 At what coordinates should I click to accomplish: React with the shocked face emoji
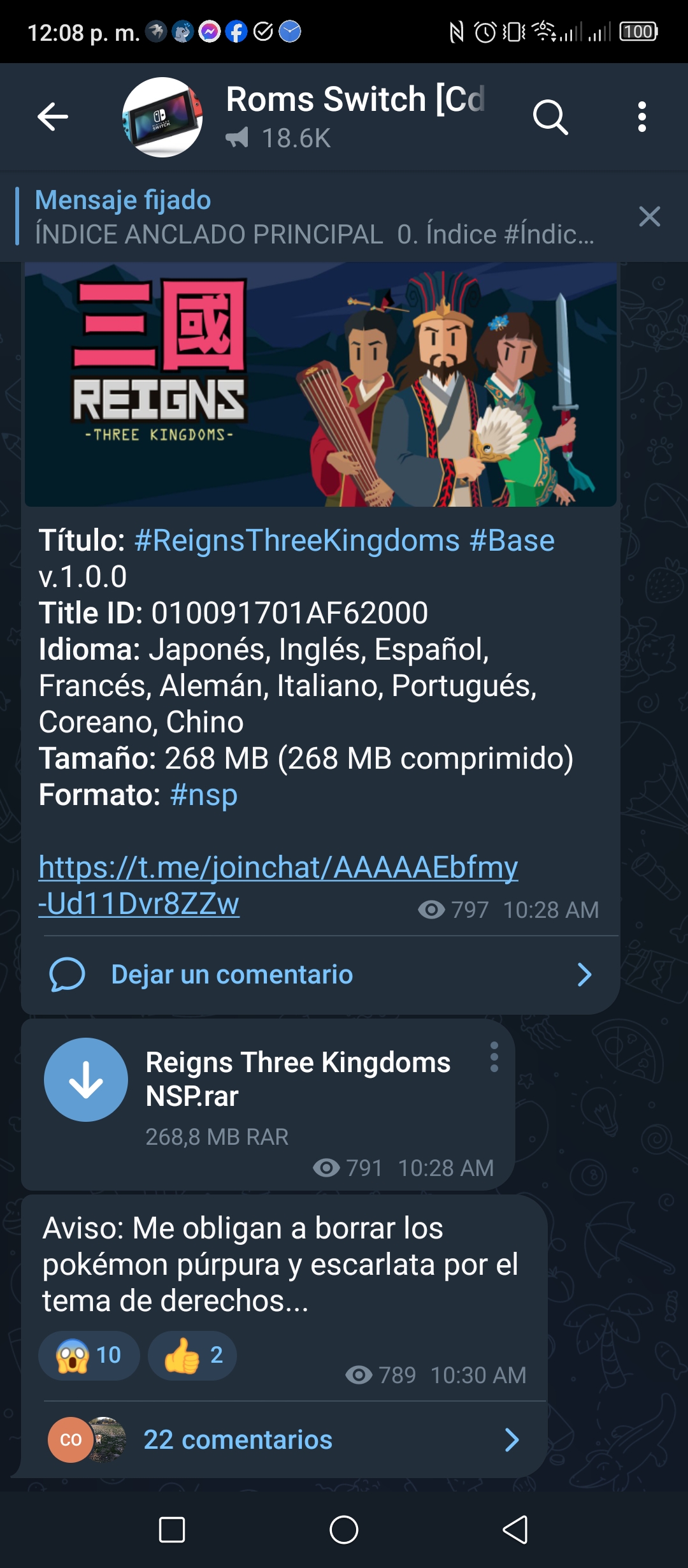tap(89, 1355)
